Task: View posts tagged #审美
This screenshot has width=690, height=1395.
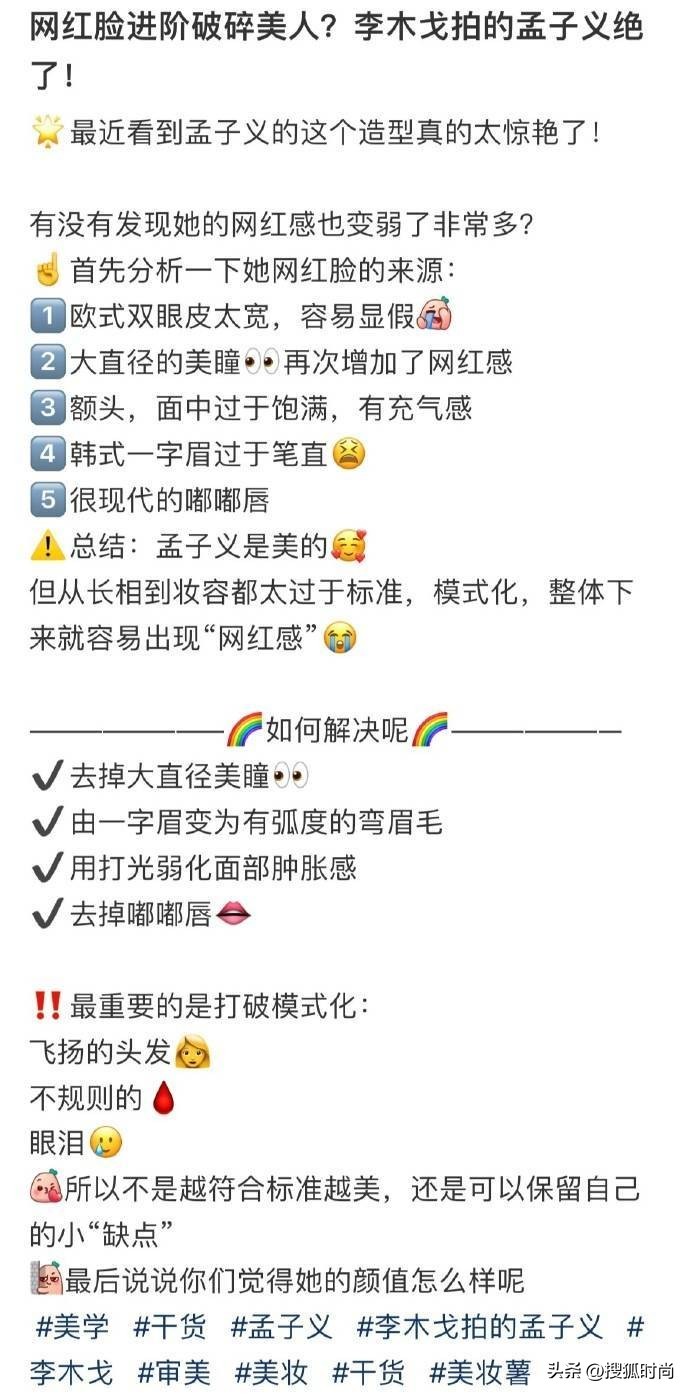Action: click(174, 1371)
